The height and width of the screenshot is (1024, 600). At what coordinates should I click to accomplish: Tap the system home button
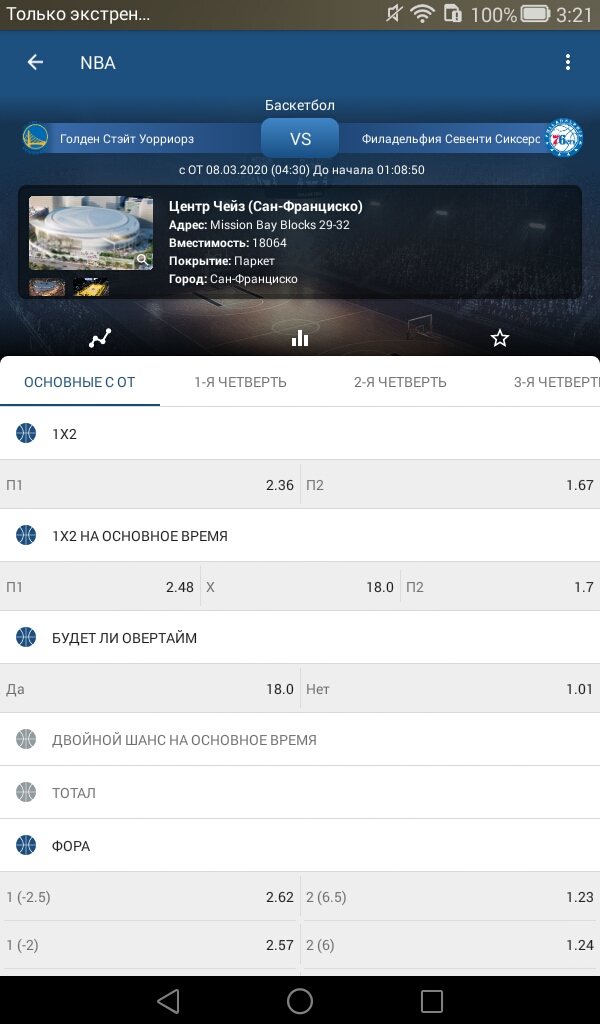(300, 1000)
